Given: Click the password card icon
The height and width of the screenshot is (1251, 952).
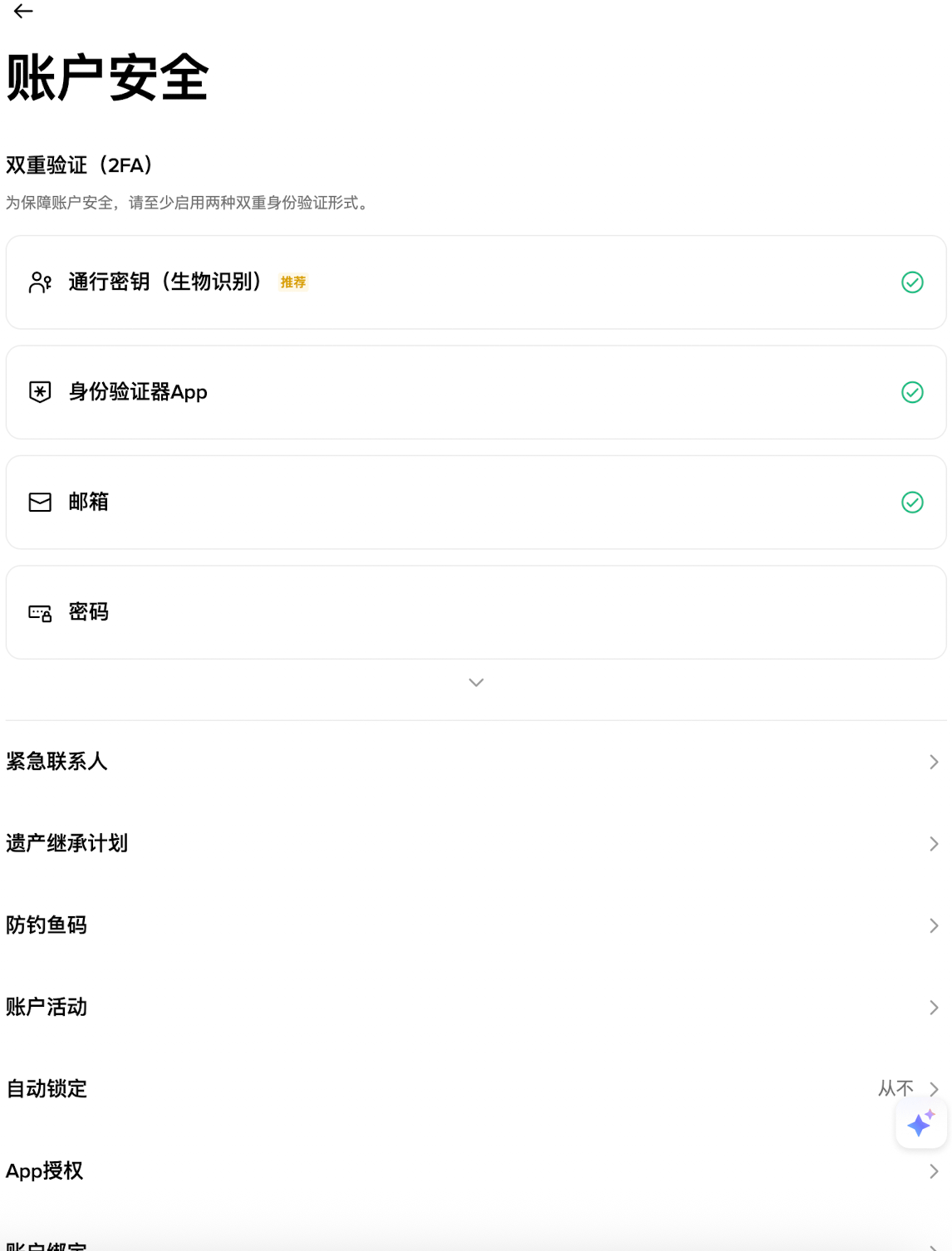Looking at the screenshot, I should (x=41, y=611).
